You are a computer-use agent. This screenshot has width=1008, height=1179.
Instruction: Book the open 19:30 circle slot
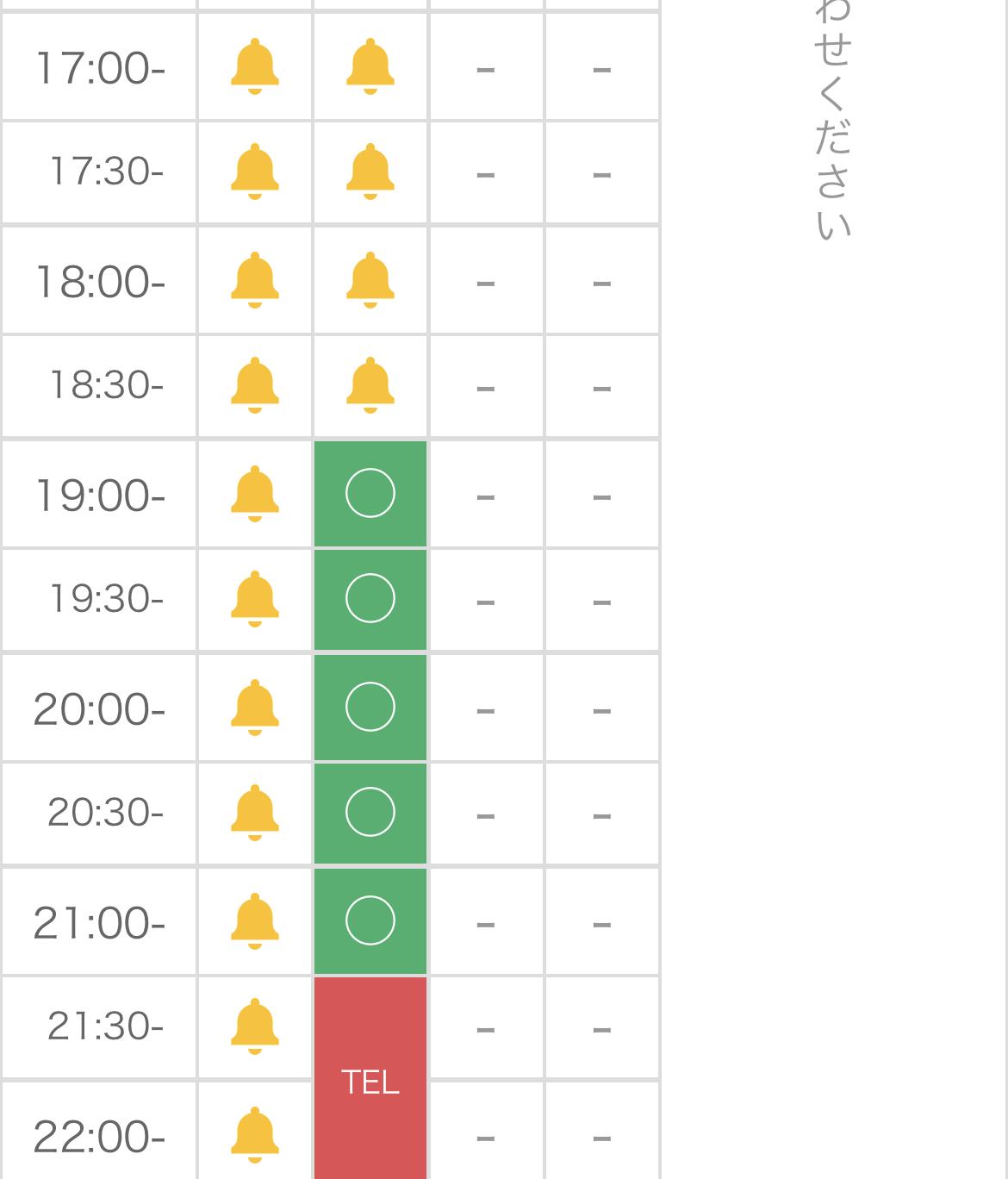click(370, 599)
